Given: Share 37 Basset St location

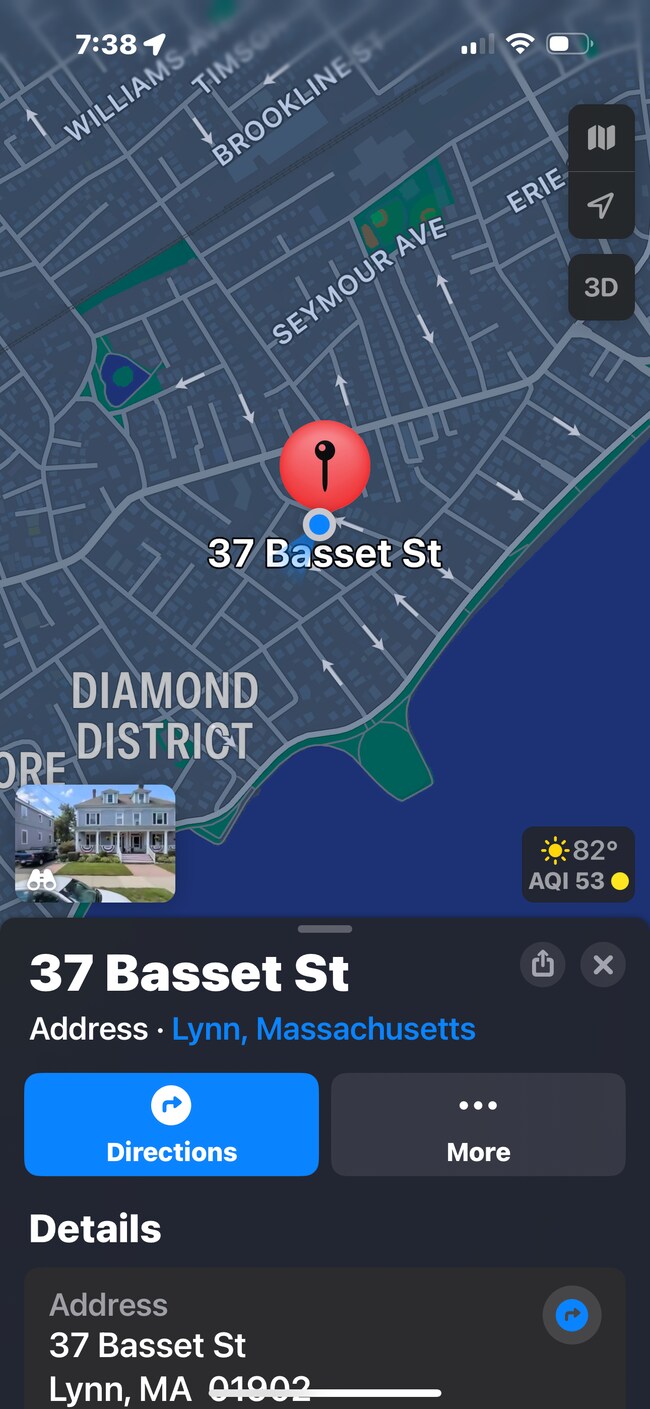Looking at the screenshot, I should pyautogui.click(x=543, y=964).
